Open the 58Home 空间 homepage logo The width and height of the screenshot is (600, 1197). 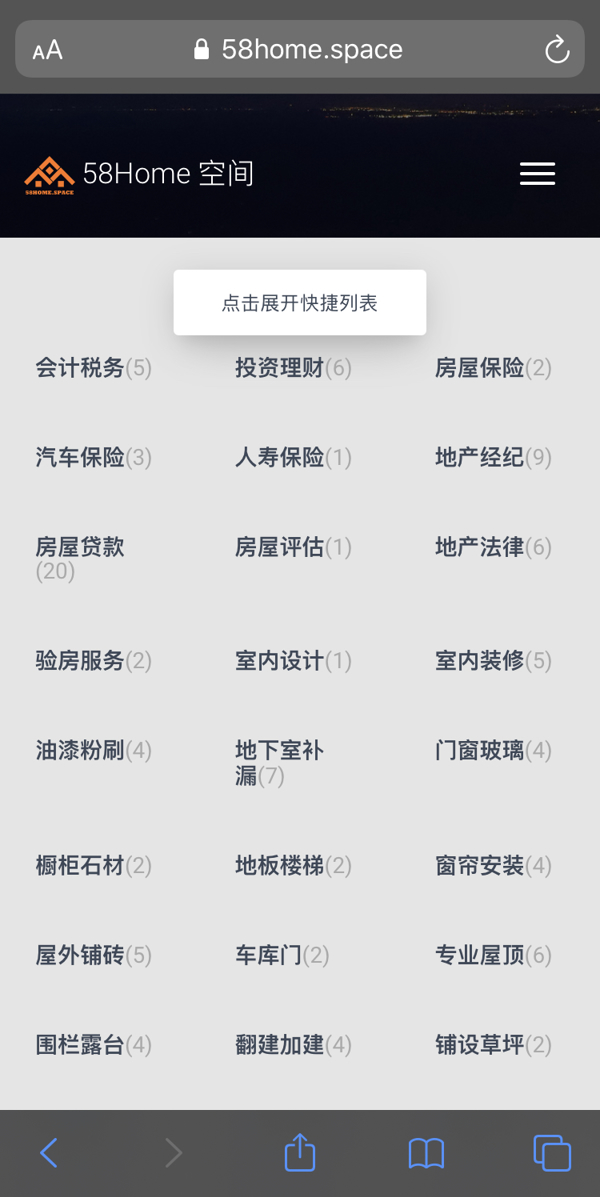[x=139, y=175]
